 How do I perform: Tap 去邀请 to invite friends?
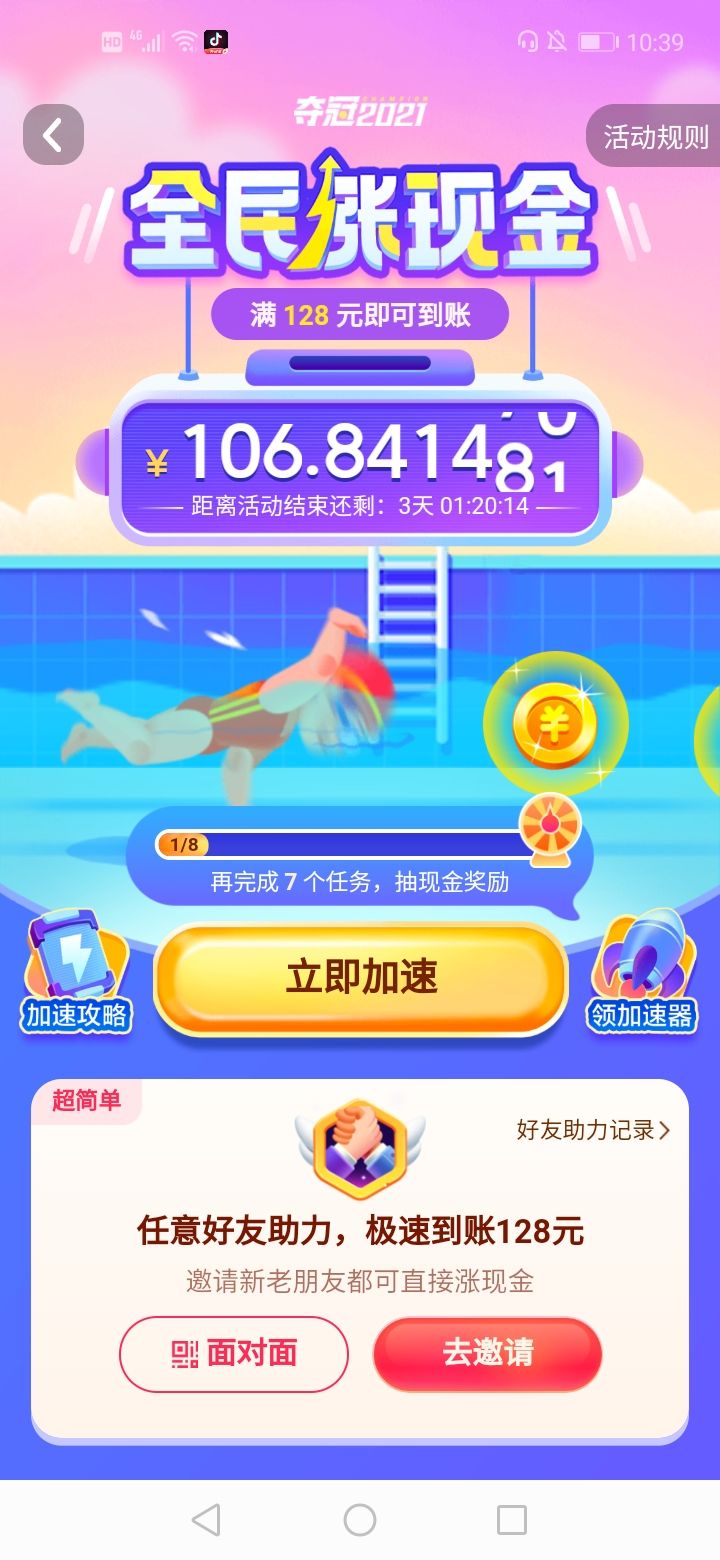[x=488, y=1354]
